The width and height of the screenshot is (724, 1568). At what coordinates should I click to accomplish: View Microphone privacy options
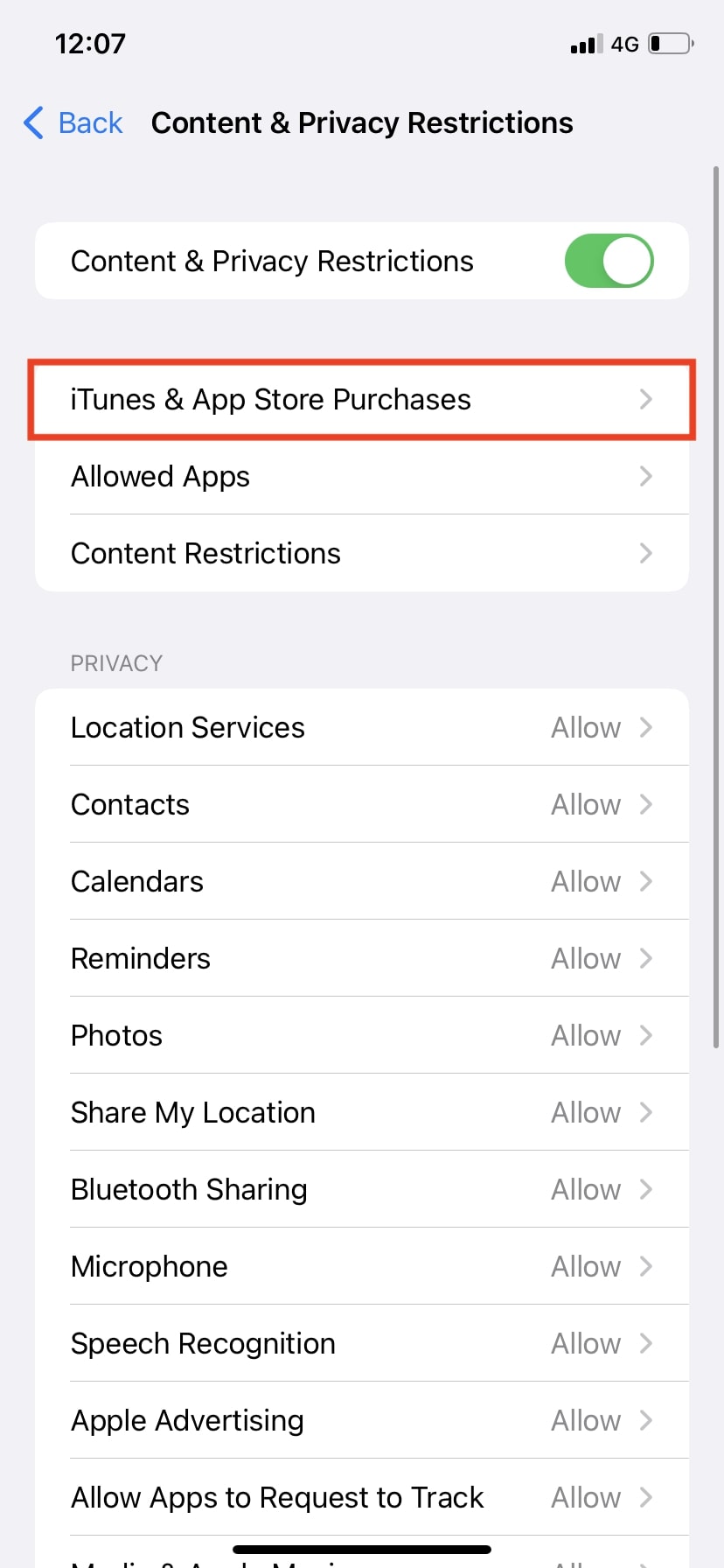362,1266
